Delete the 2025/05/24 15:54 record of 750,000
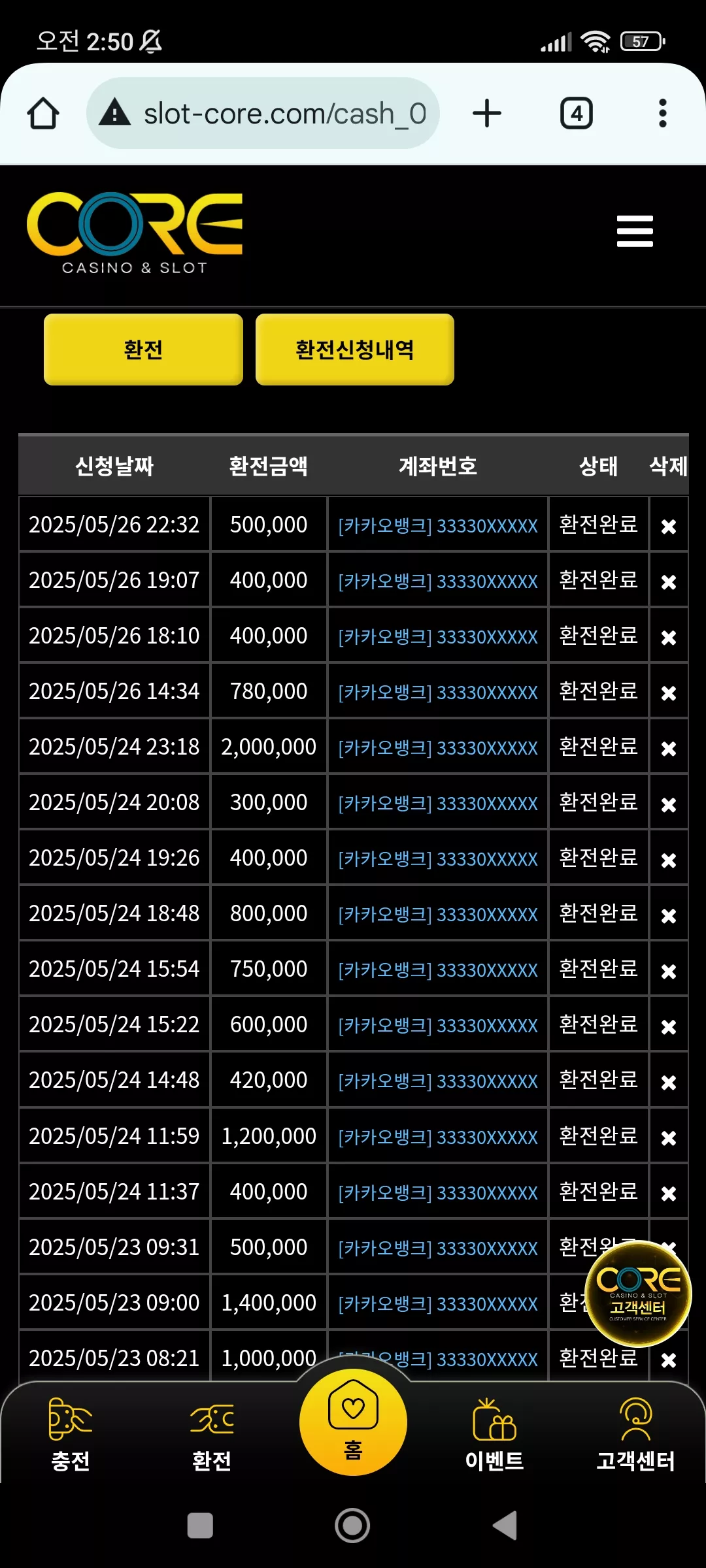Viewport: 706px width, 1568px height. (x=668, y=971)
